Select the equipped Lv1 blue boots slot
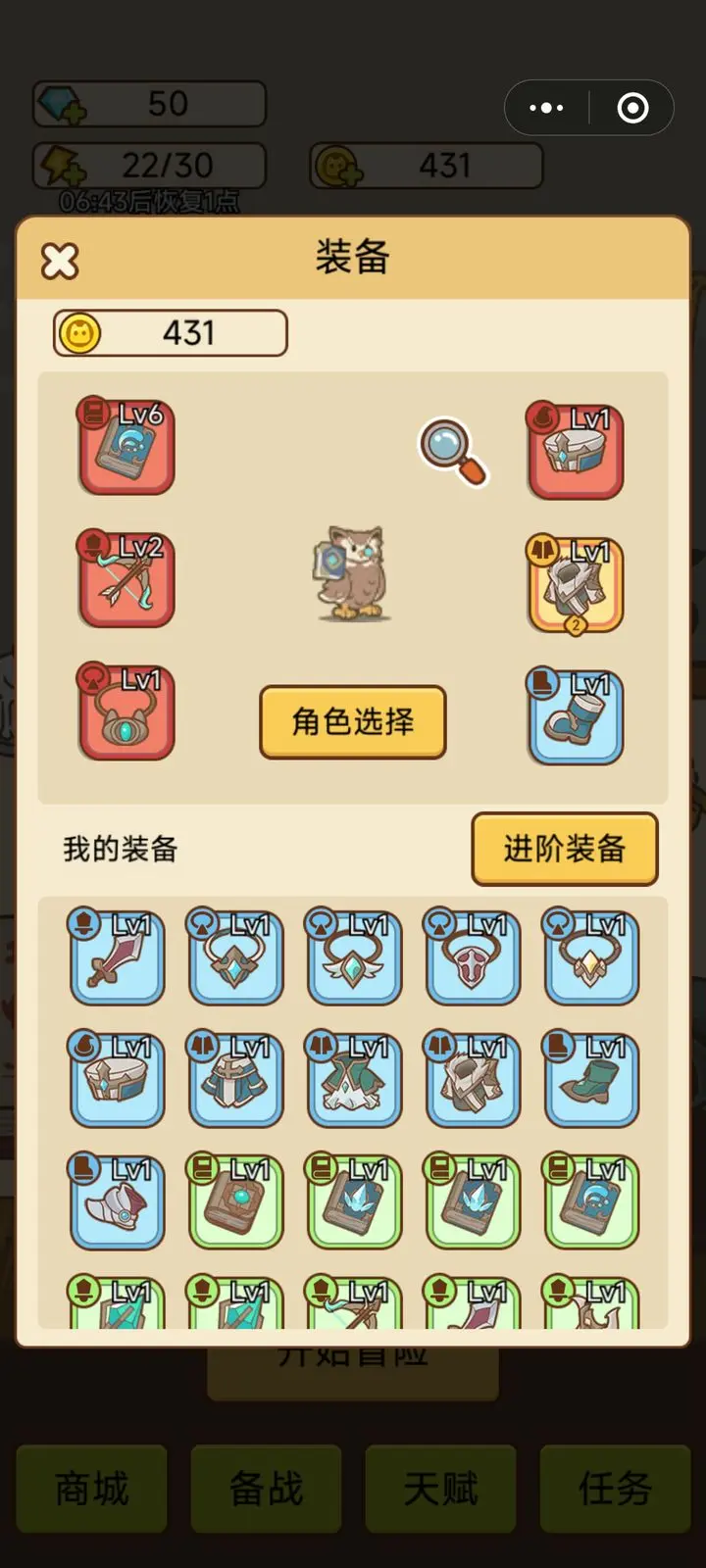The image size is (706, 1568). pos(576,716)
